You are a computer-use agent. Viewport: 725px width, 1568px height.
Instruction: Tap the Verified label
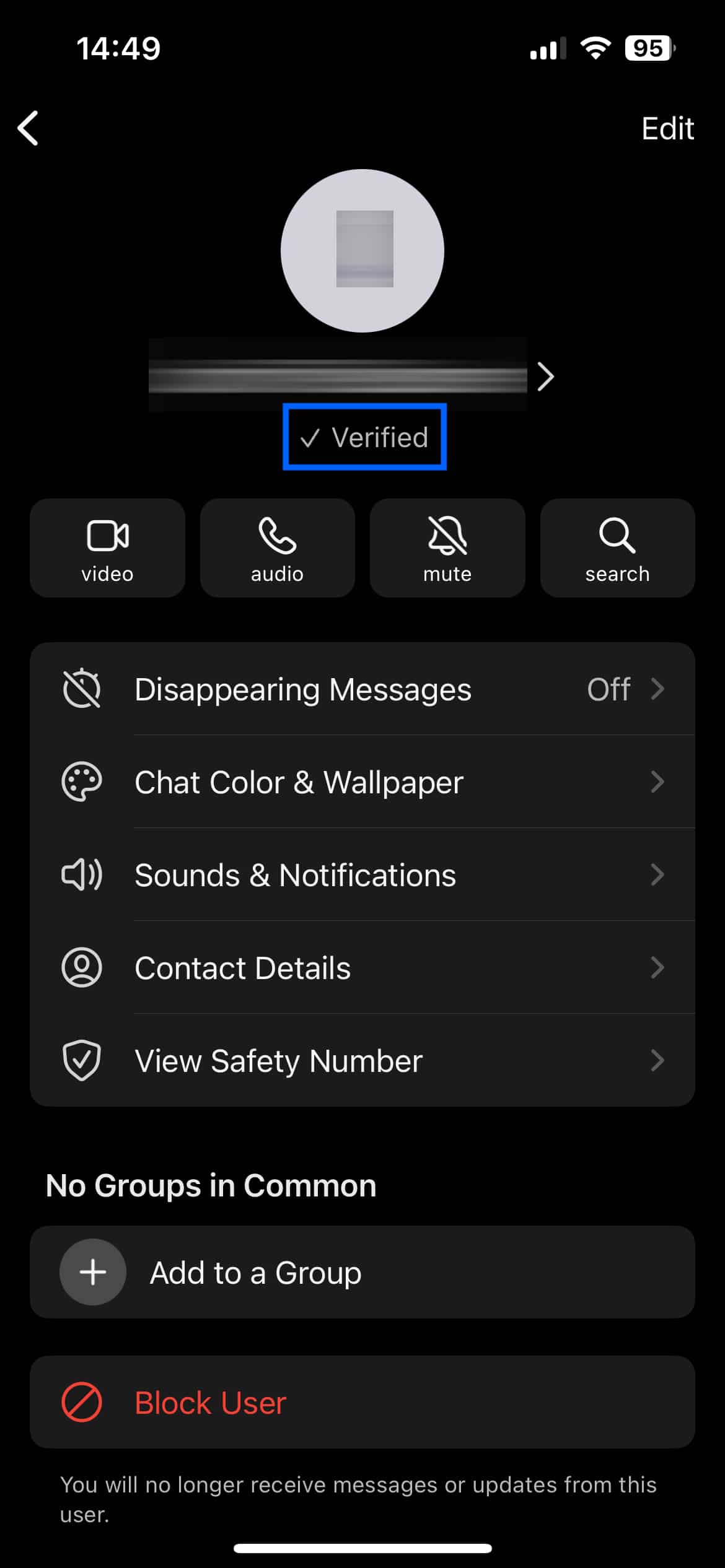pos(365,437)
